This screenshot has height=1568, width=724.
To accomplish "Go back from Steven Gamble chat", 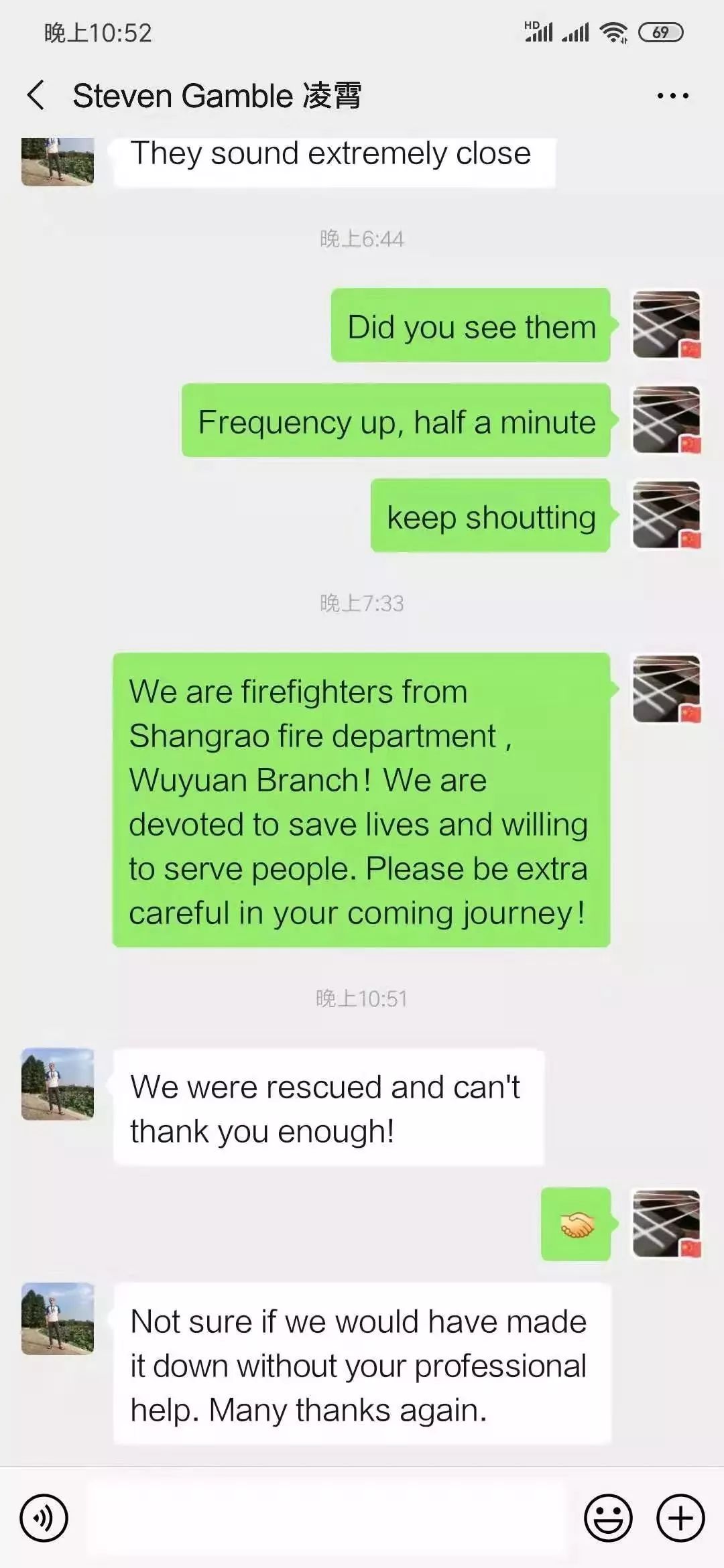I will 36,95.
